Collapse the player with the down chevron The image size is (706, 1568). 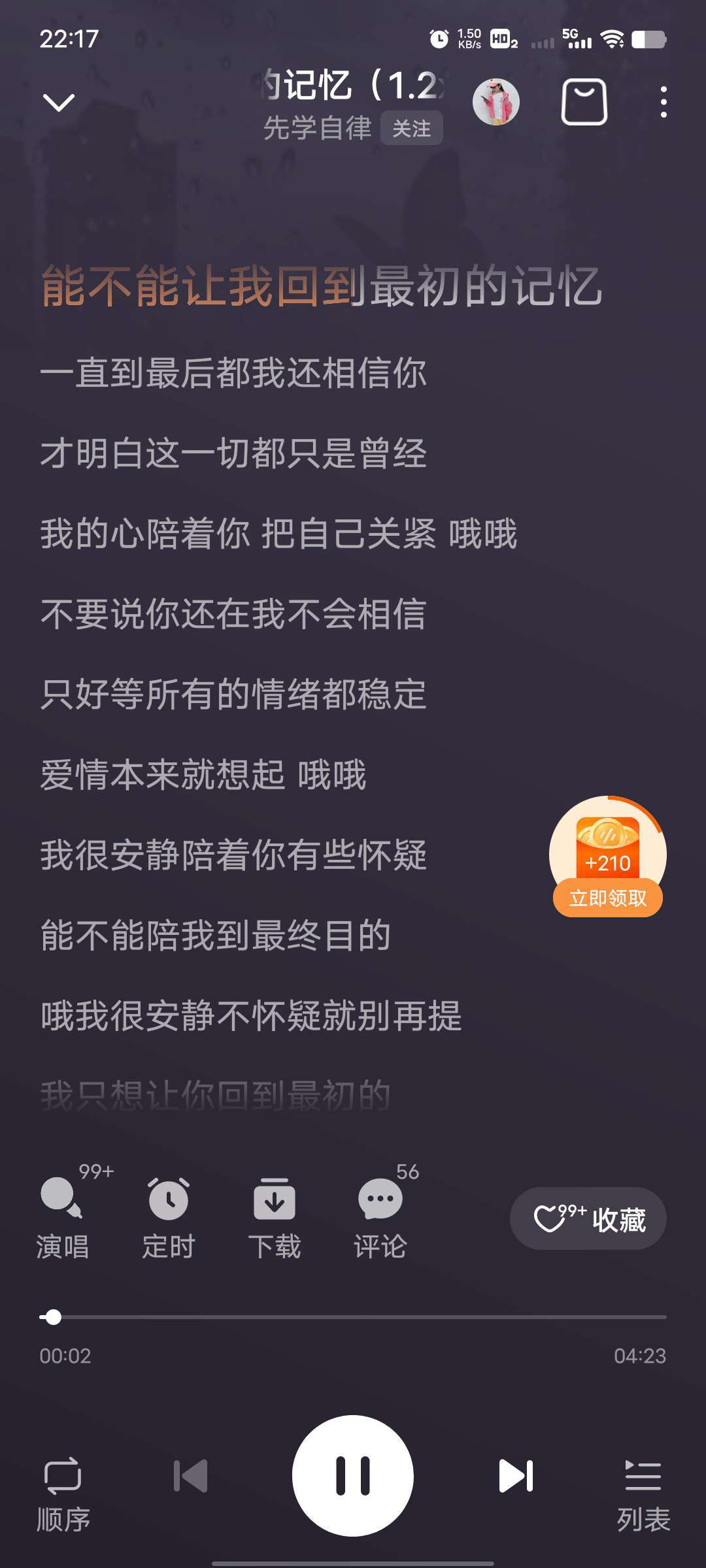coord(59,103)
